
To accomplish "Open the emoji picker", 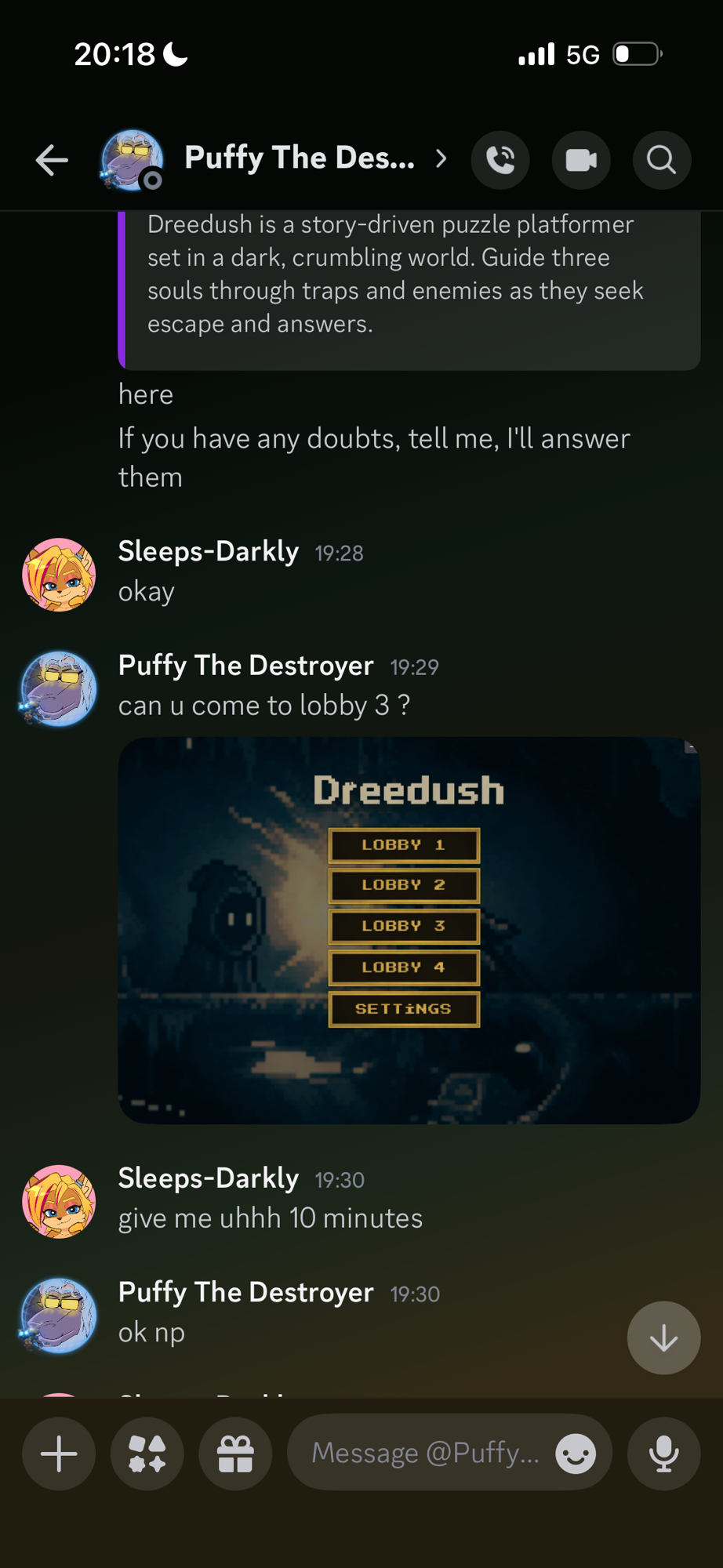I will tap(576, 1454).
